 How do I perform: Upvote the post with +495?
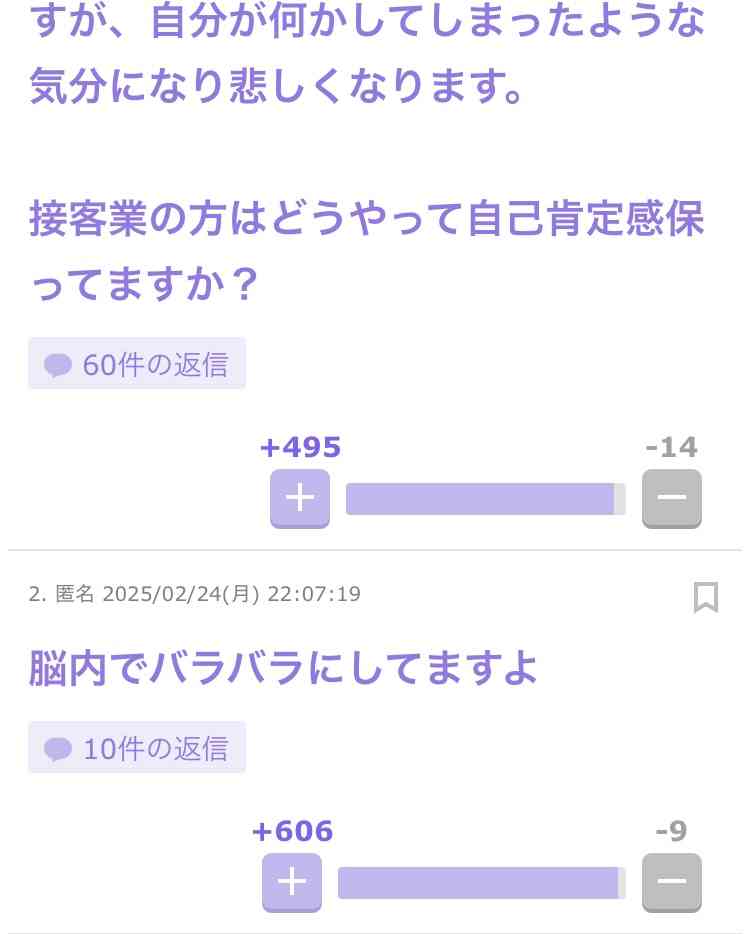[x=299, y=498]
